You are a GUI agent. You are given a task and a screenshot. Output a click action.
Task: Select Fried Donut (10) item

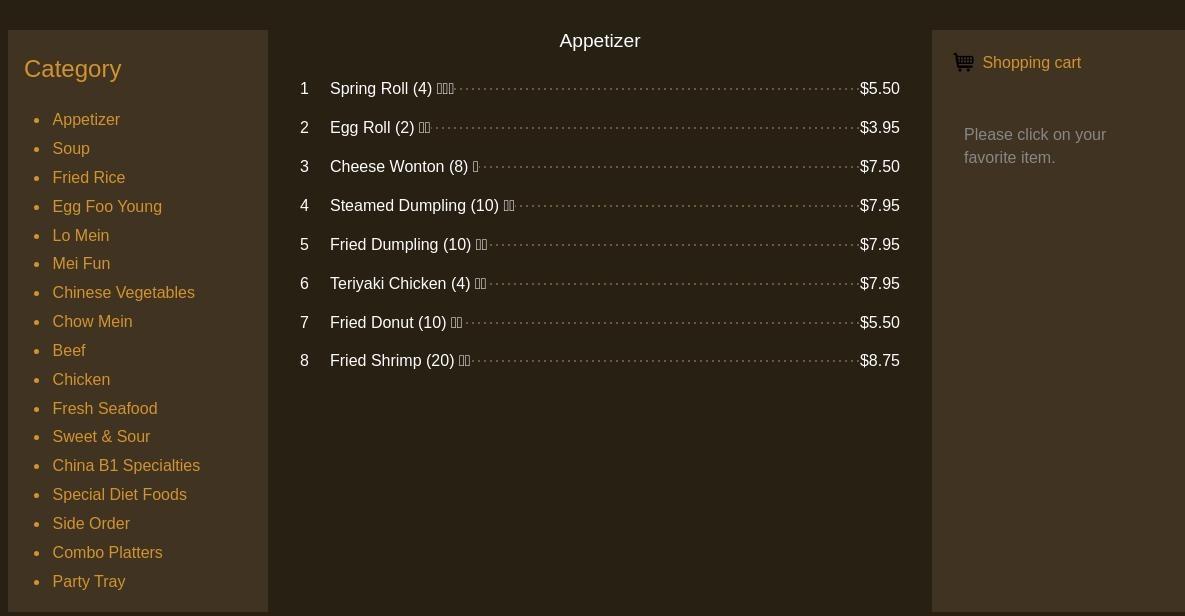pyautogui.click(x=388, y=323)
